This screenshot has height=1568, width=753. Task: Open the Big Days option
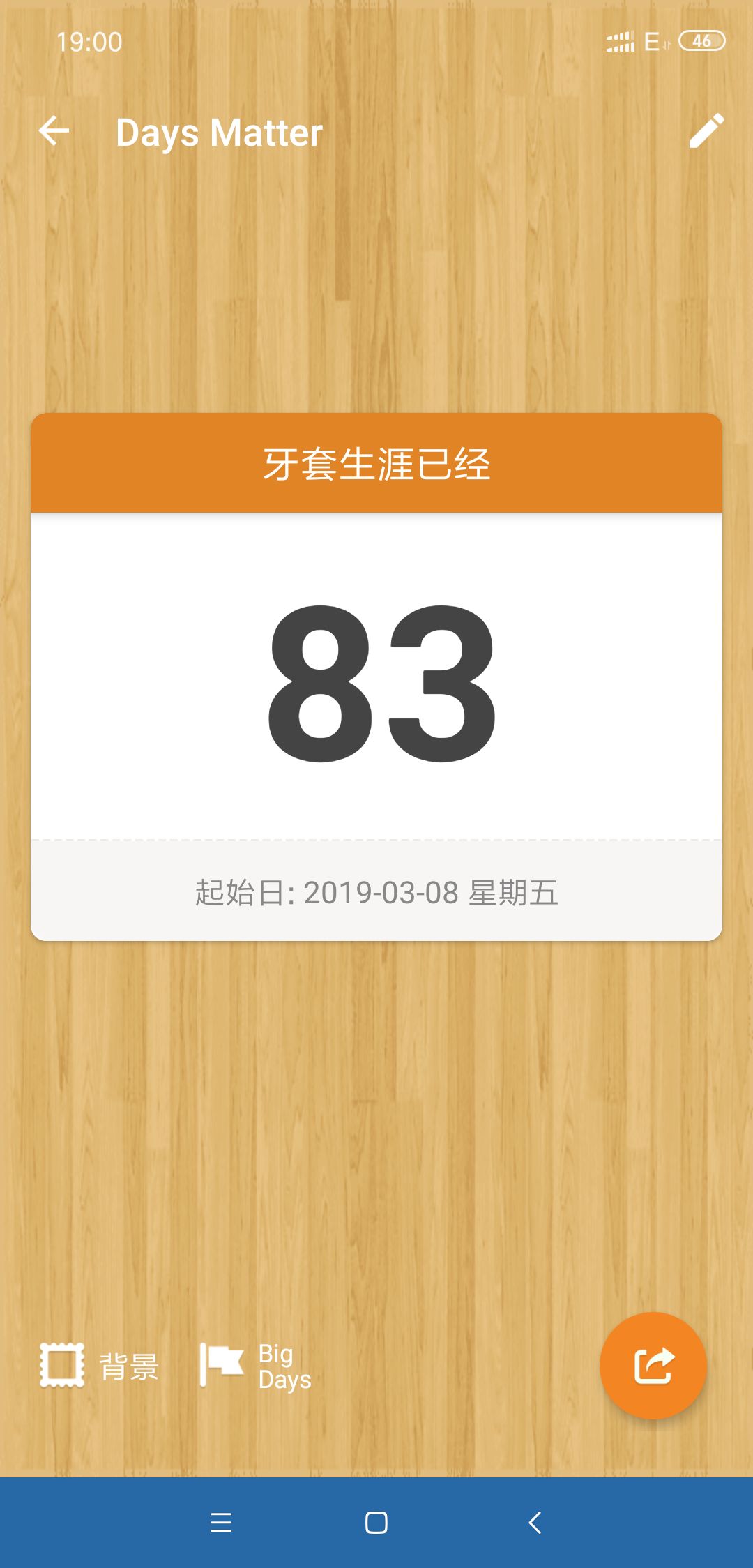[x=256, y=1366]
